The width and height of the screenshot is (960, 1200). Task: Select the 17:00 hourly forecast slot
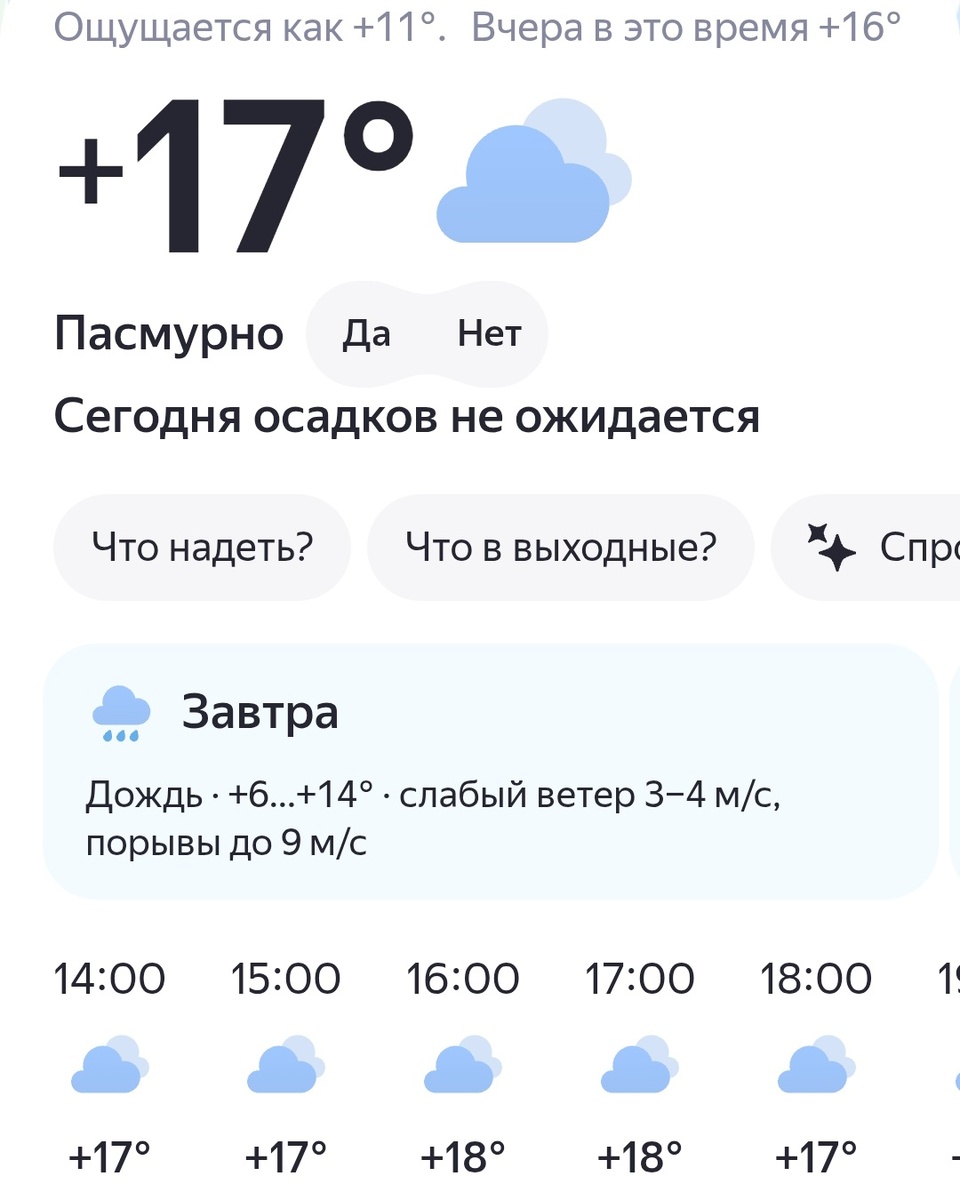tap(640, 978)
